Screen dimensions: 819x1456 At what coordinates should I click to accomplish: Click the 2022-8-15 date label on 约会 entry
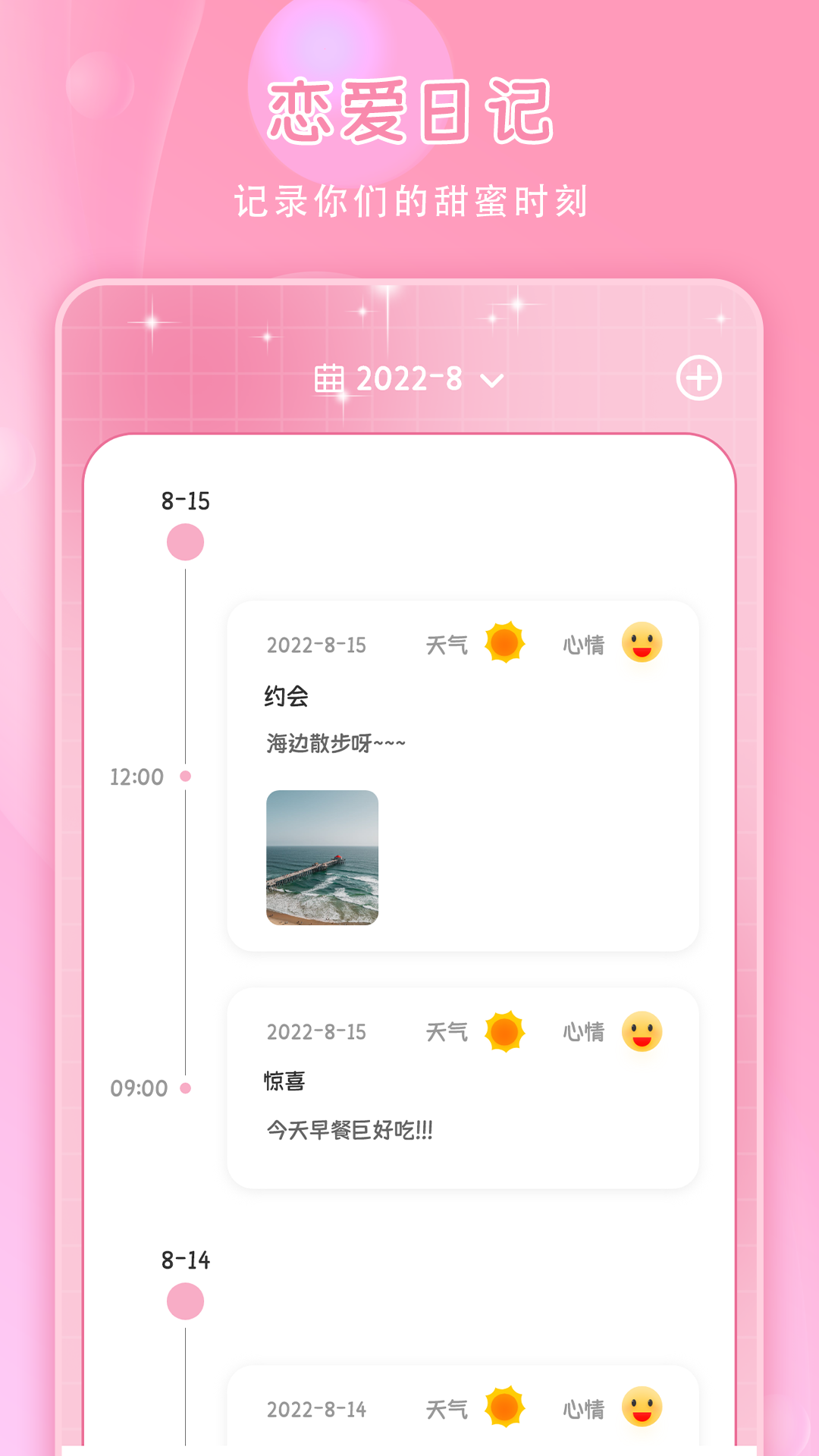click(317, 644)
